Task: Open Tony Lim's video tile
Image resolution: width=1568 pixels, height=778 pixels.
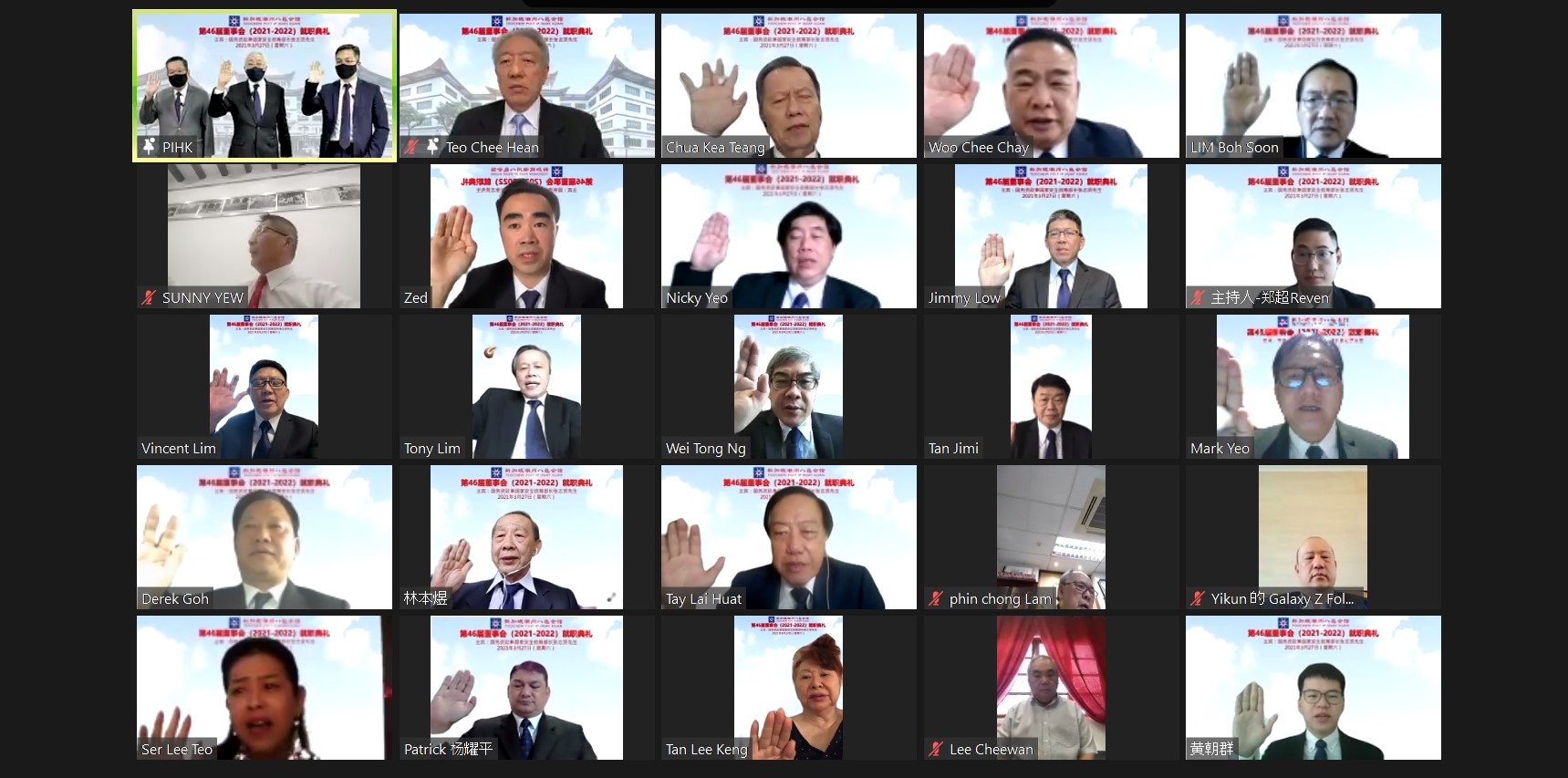Action: click(x=526, y=387)
